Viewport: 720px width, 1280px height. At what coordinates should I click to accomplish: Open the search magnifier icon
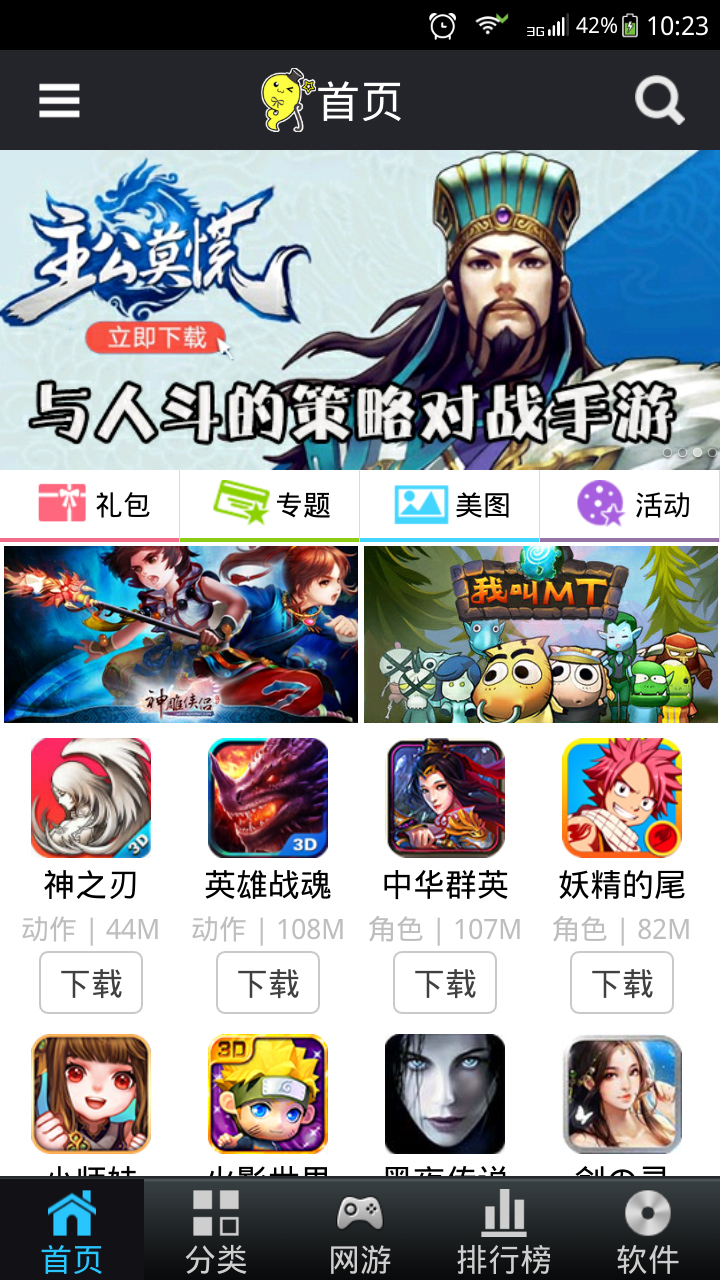tap(659, 101)
